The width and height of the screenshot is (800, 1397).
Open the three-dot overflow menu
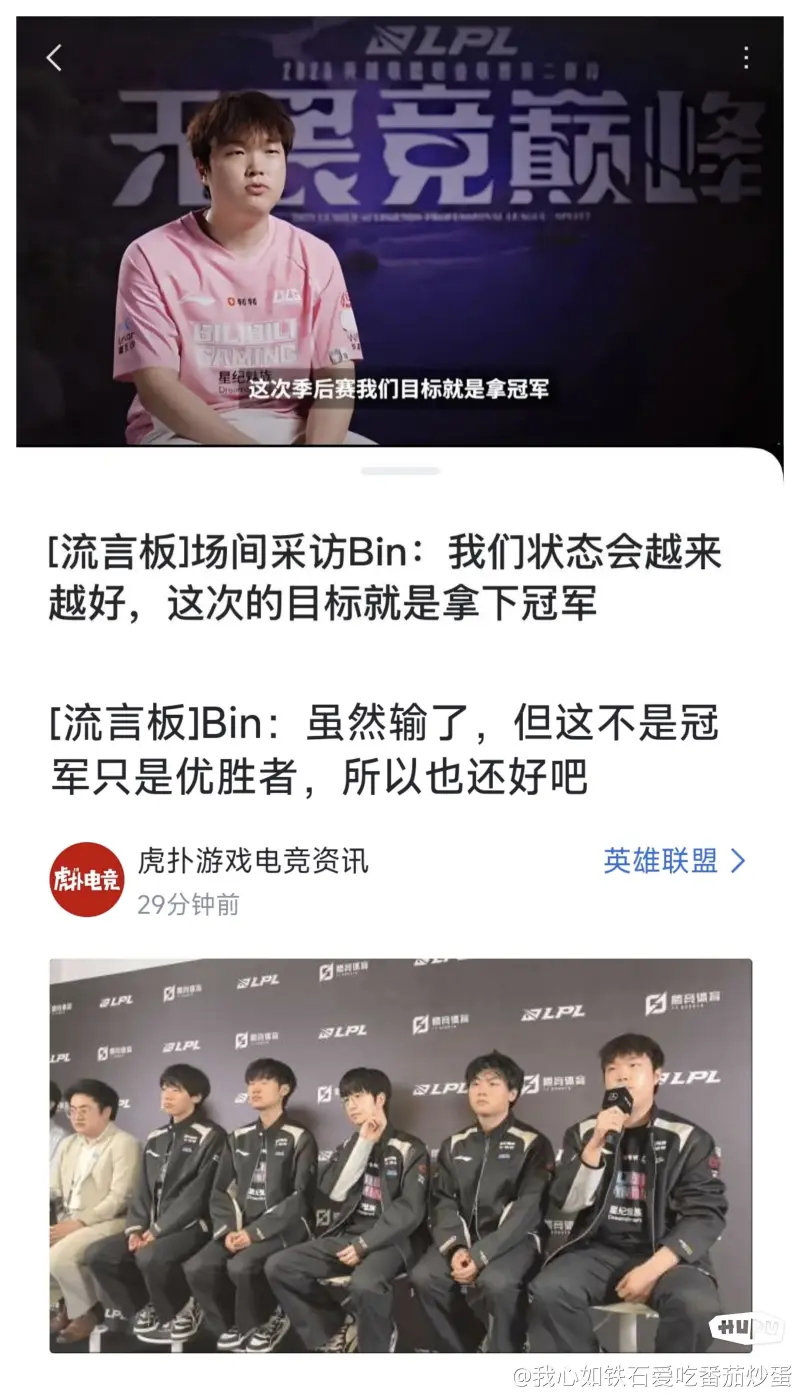tap(746, 58)
